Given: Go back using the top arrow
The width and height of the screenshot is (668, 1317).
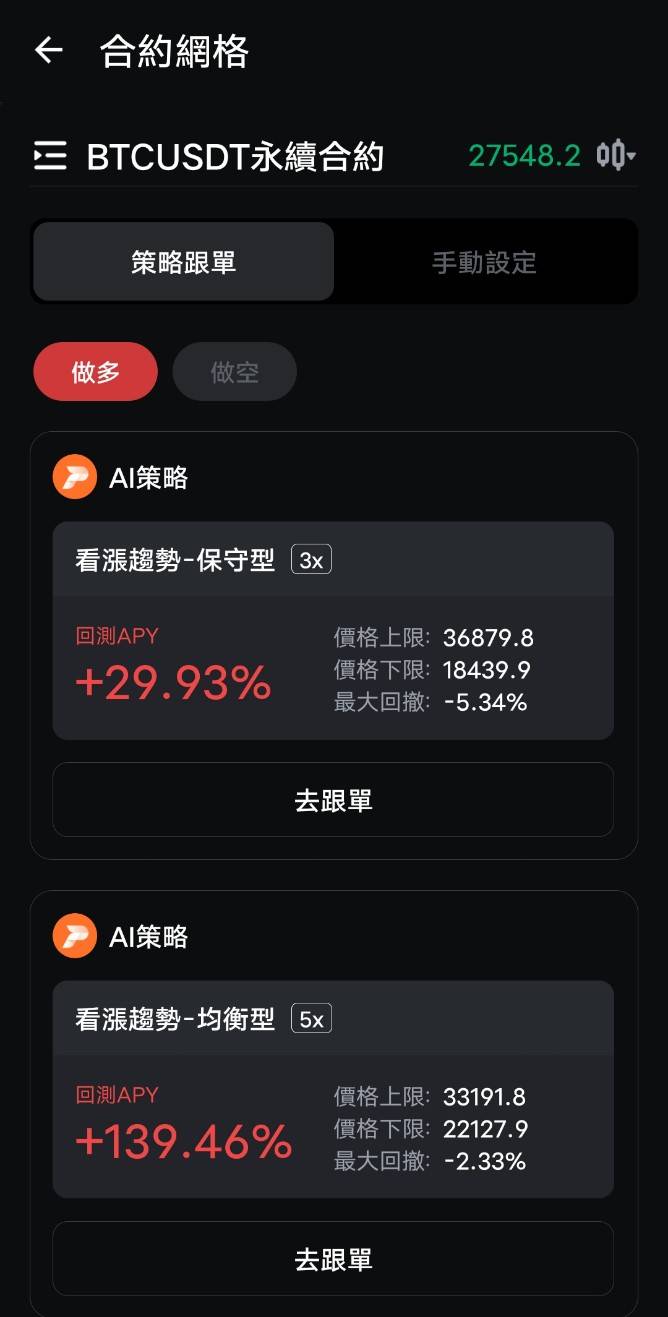Looking at the screenshot, I should click(x=48, y=51).
